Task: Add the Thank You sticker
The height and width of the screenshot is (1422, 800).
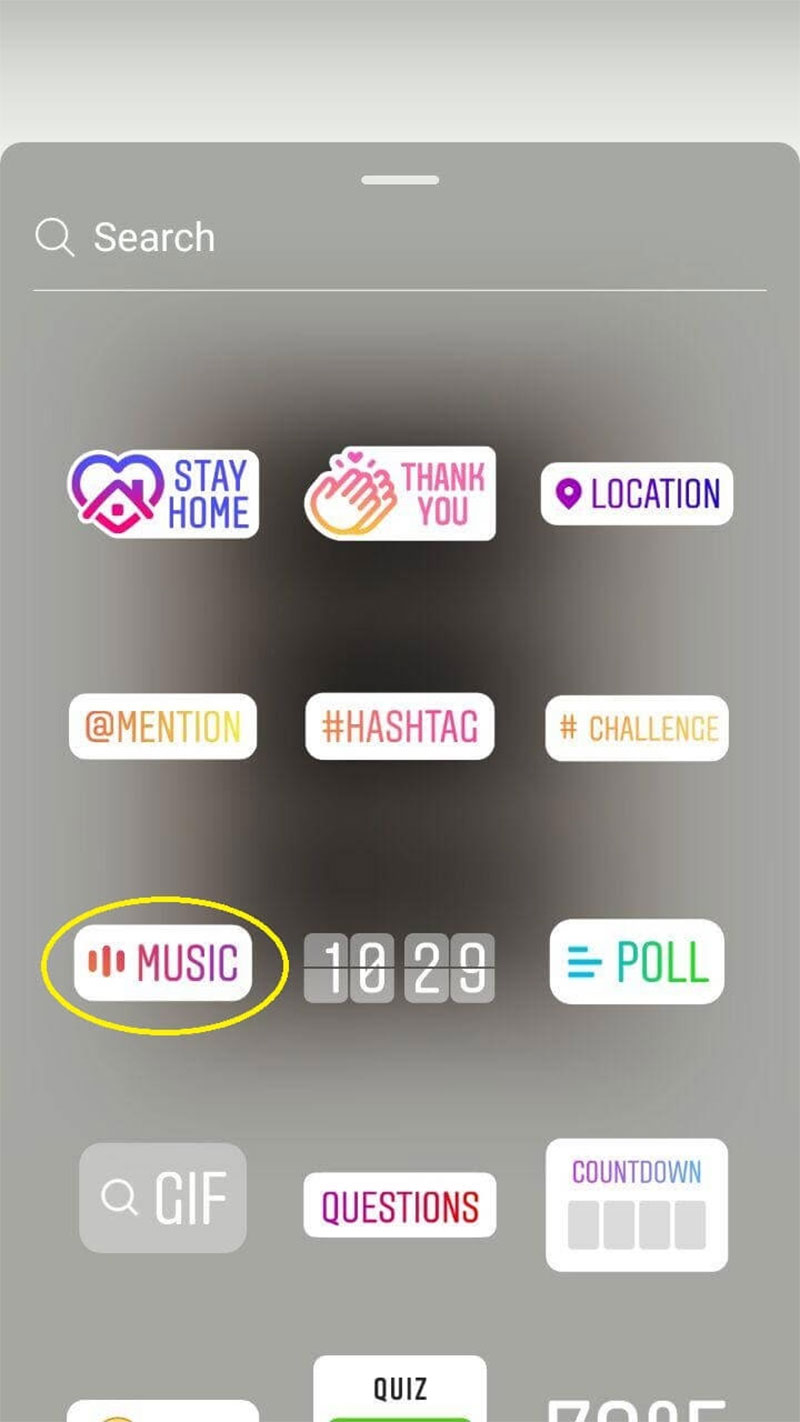Action: pos(400,494)
